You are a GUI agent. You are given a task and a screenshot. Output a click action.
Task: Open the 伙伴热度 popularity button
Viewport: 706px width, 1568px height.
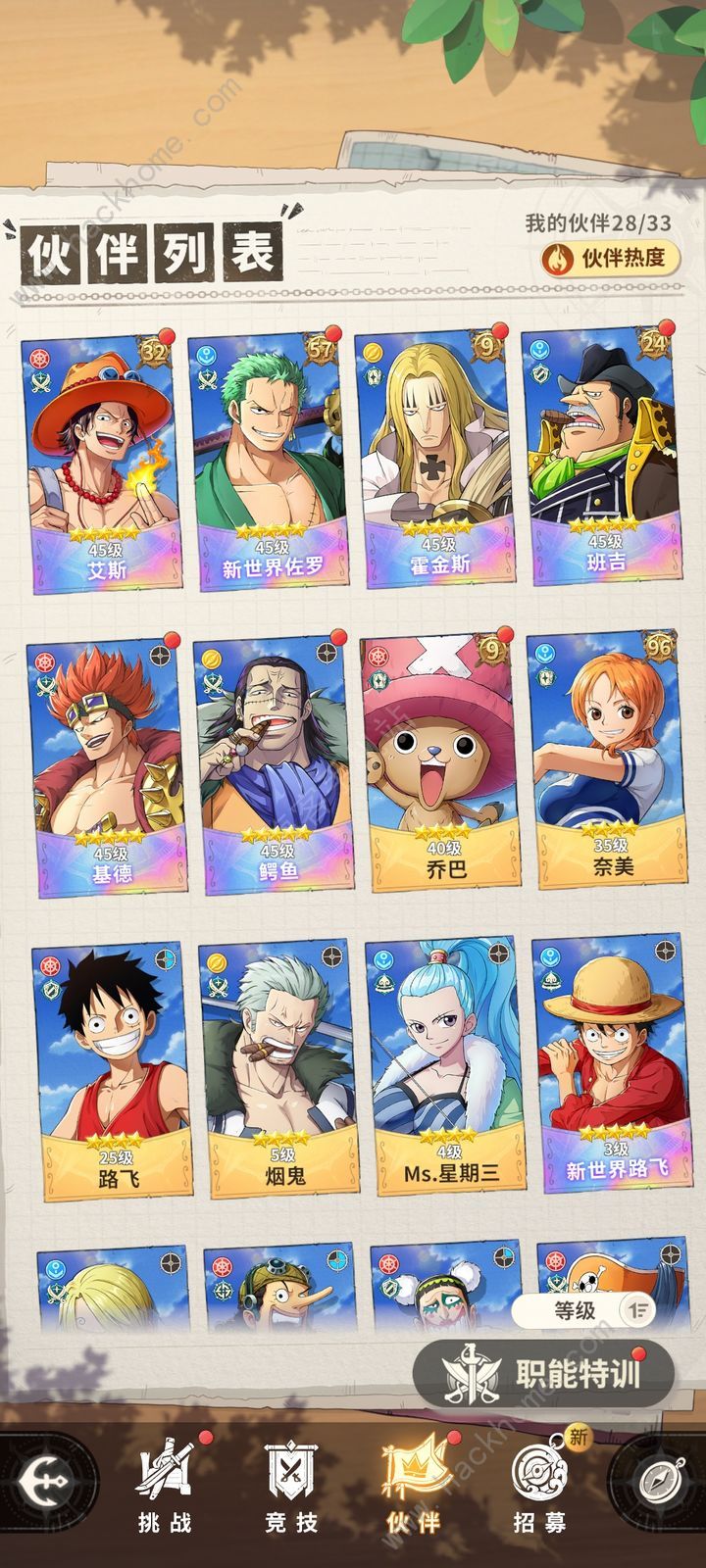pos(609,258)
